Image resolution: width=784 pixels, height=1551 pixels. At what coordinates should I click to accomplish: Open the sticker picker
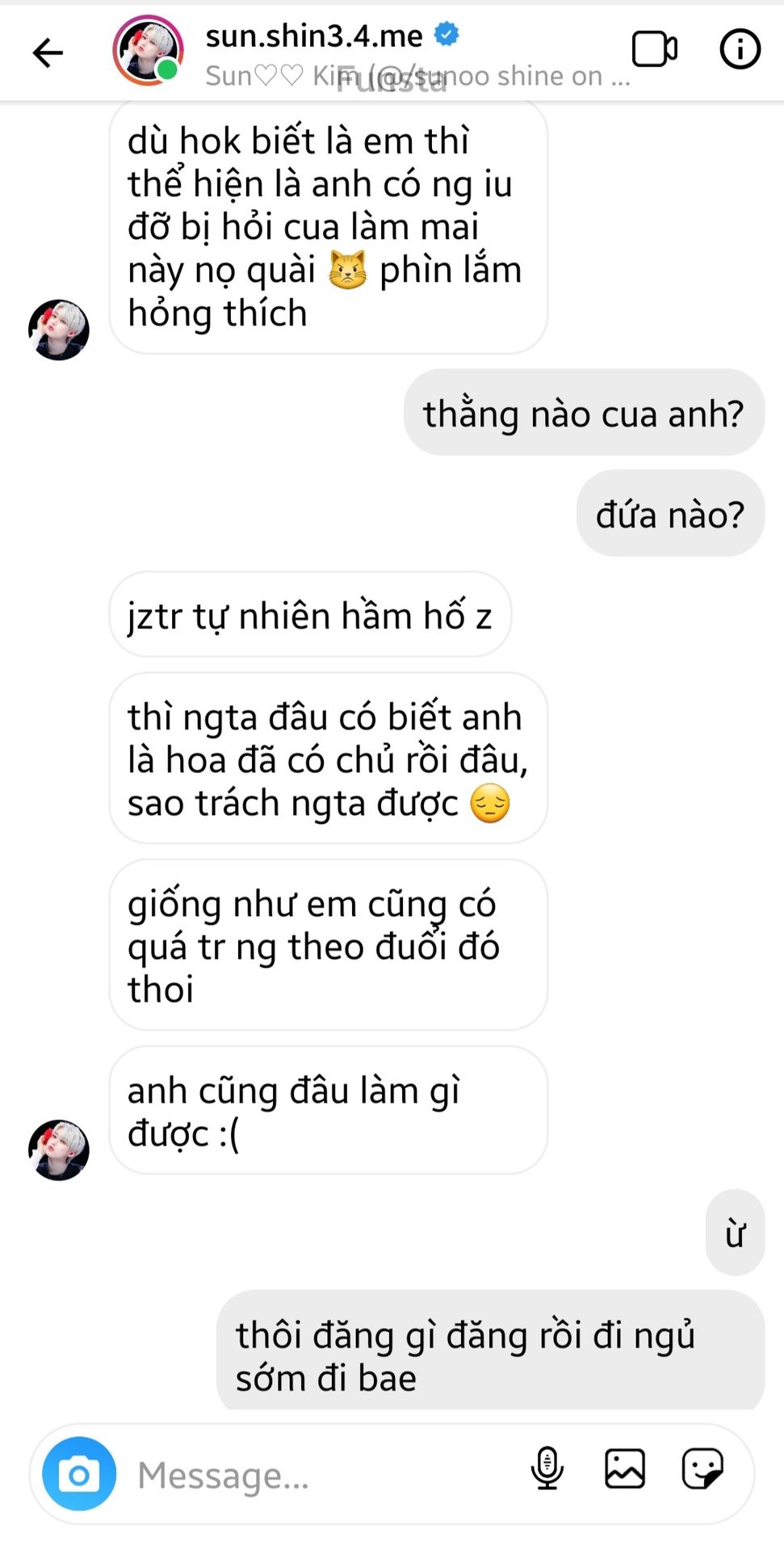702,1468
